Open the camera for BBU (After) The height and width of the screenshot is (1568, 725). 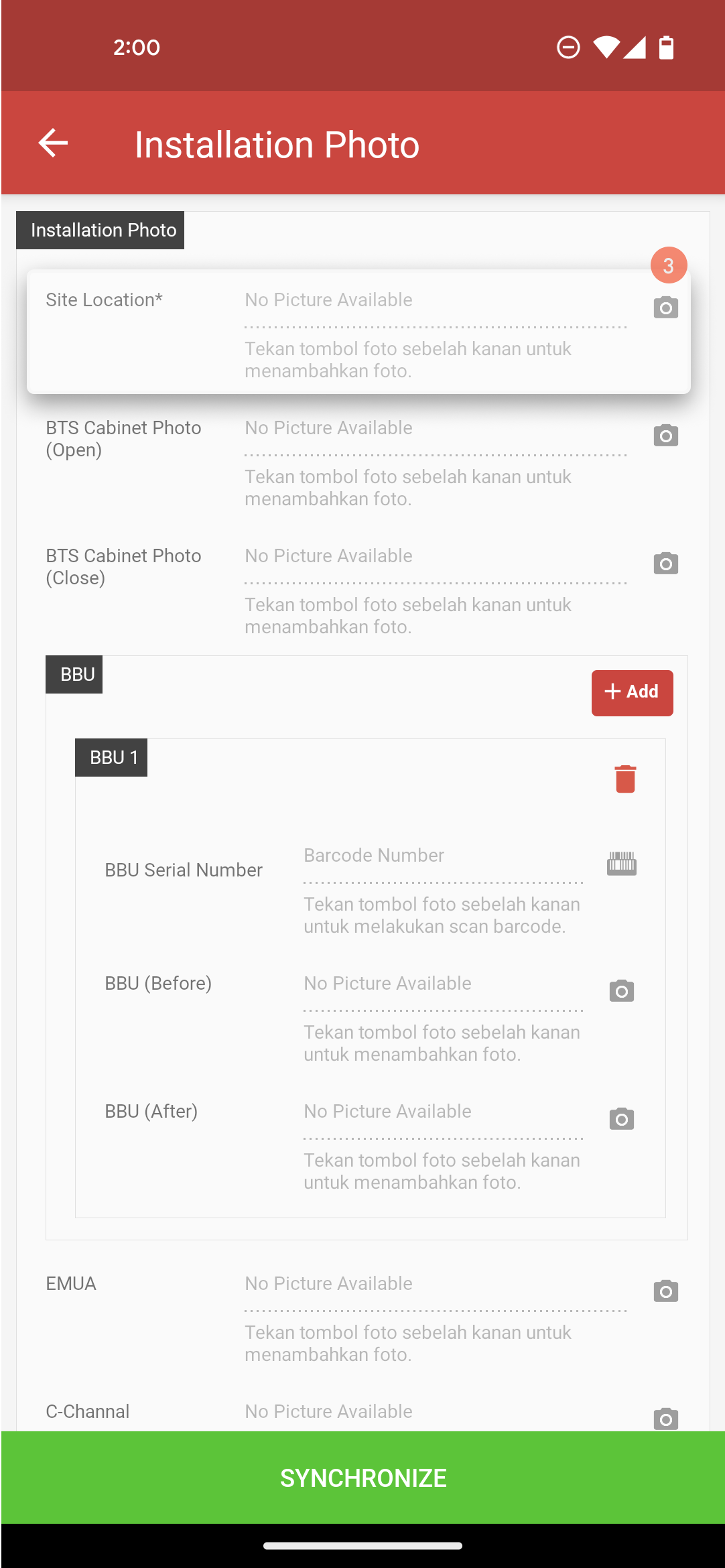point(621,1119)
